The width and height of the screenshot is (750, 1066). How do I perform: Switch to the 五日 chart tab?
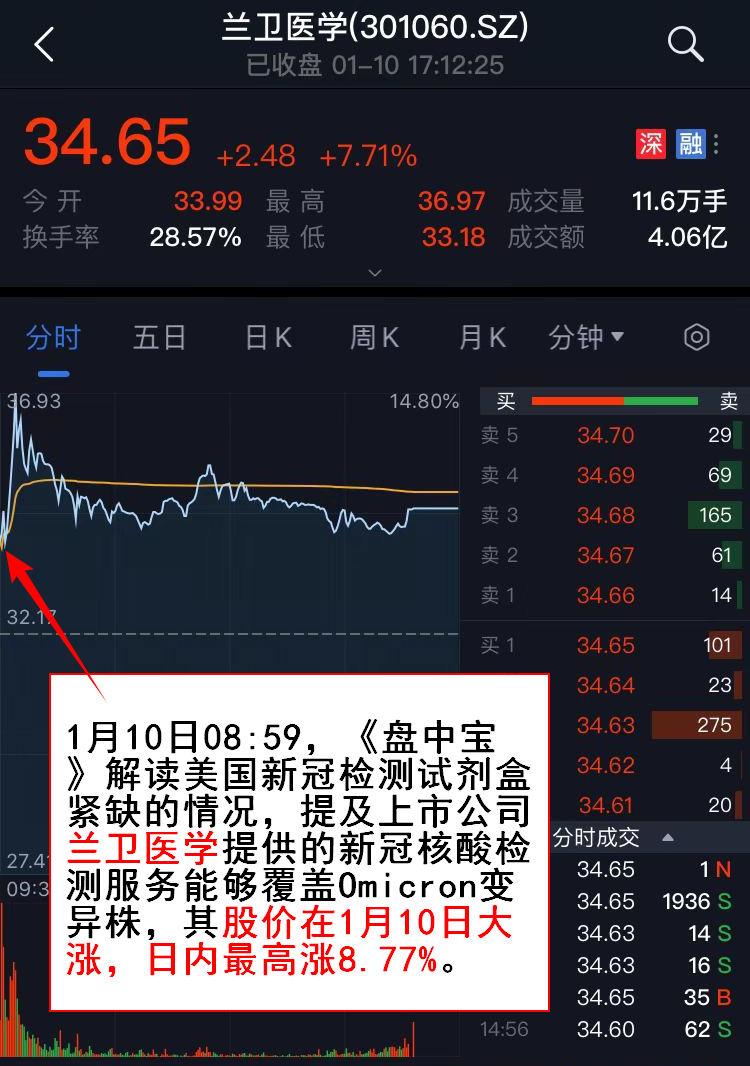click(160, 338)
